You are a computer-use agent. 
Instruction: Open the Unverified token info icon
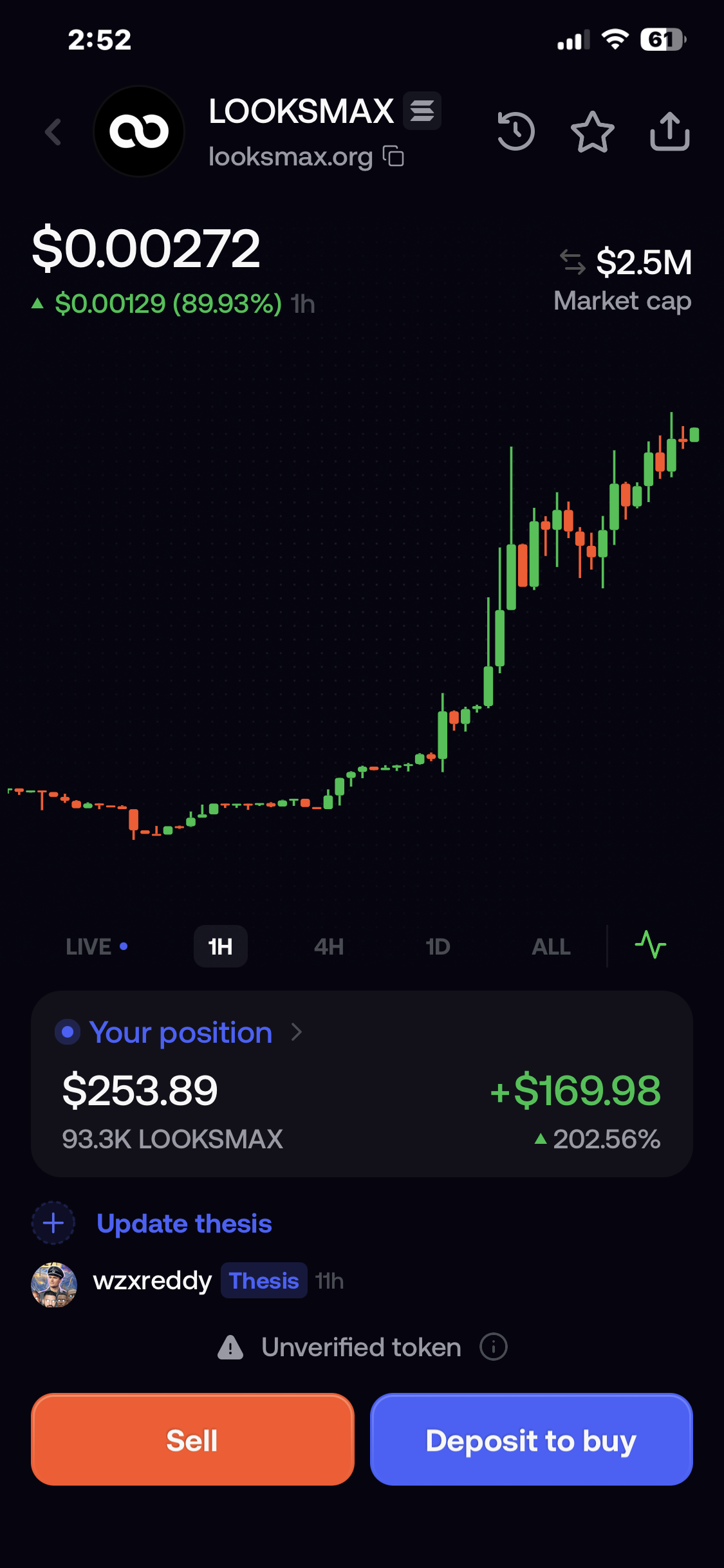click(494, 1347)
